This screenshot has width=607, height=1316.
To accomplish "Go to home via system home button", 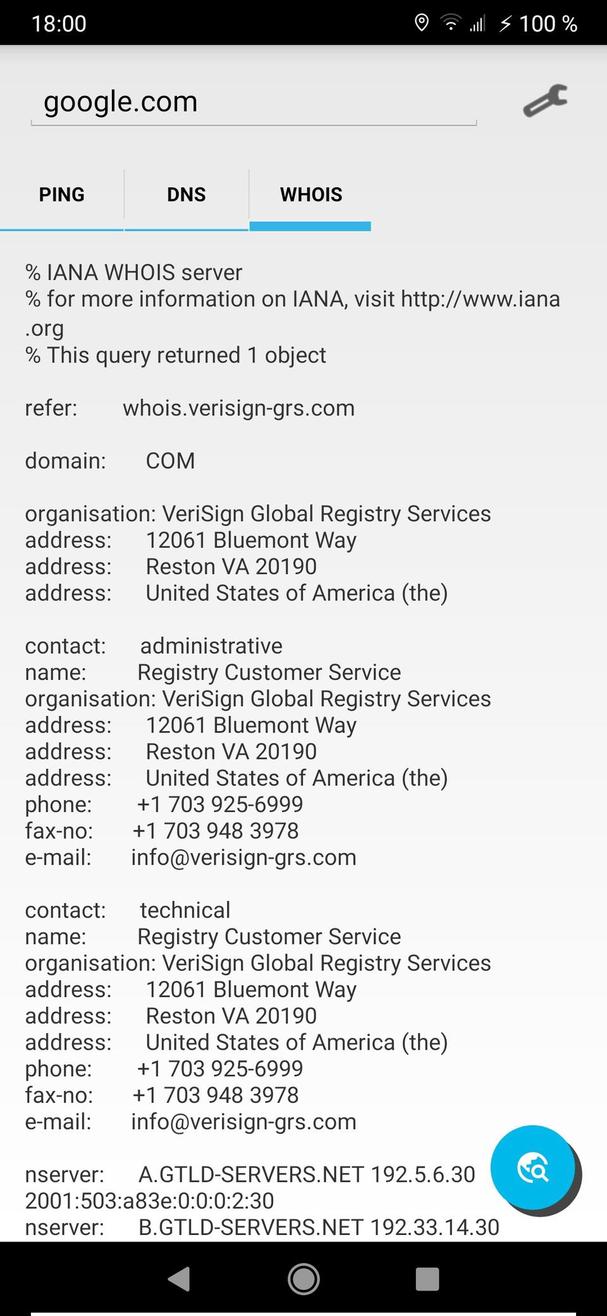I will point(303,1278).
